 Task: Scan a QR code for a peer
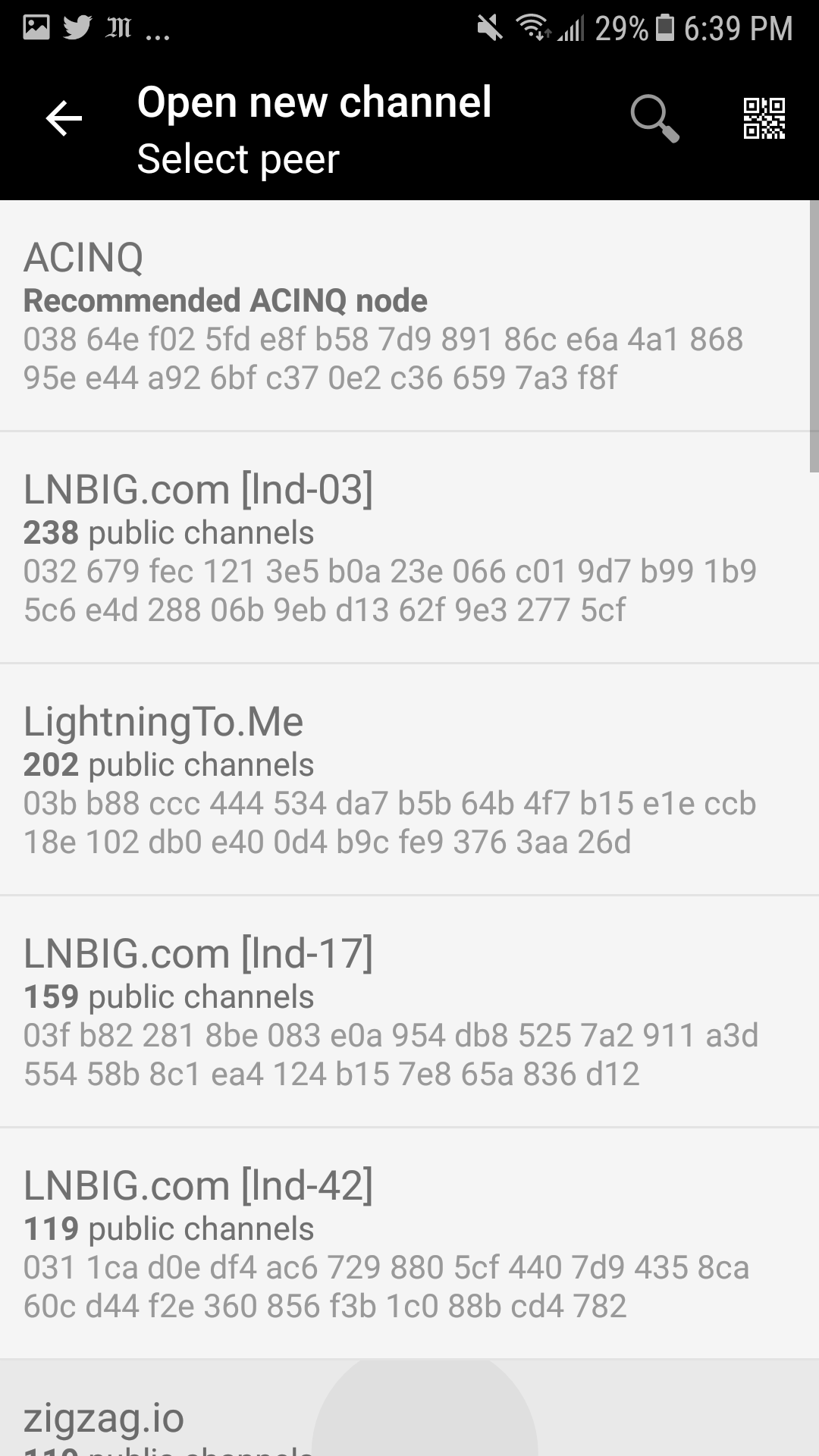[x=764, y=119]
